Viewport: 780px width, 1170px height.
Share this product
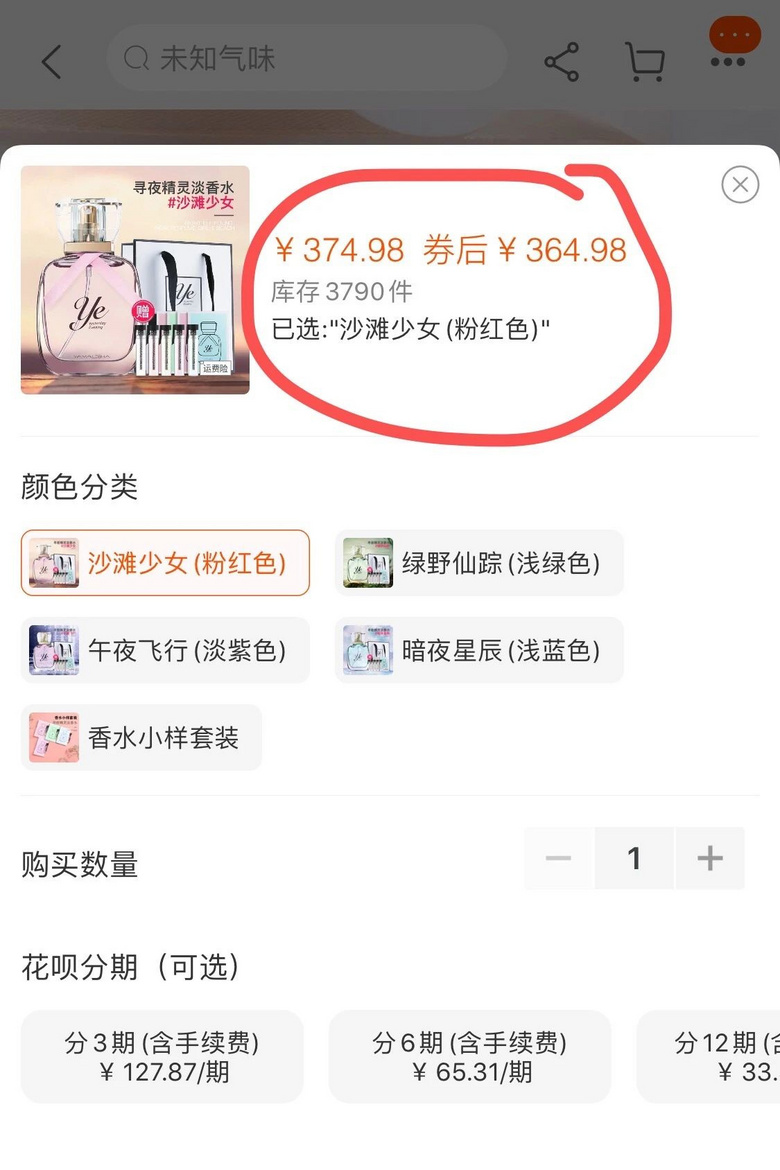coord(561,62)
